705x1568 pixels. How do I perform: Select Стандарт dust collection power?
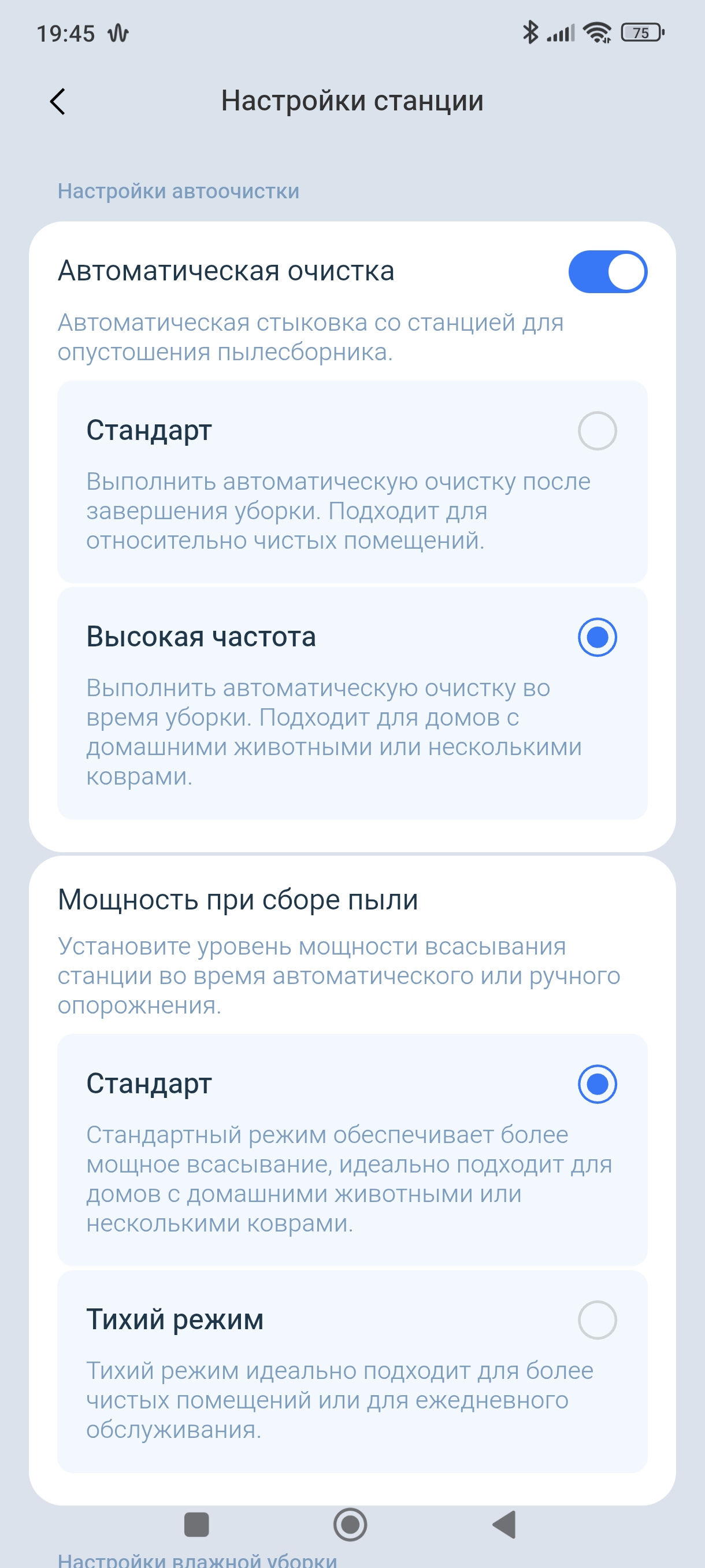(597, 1084)
